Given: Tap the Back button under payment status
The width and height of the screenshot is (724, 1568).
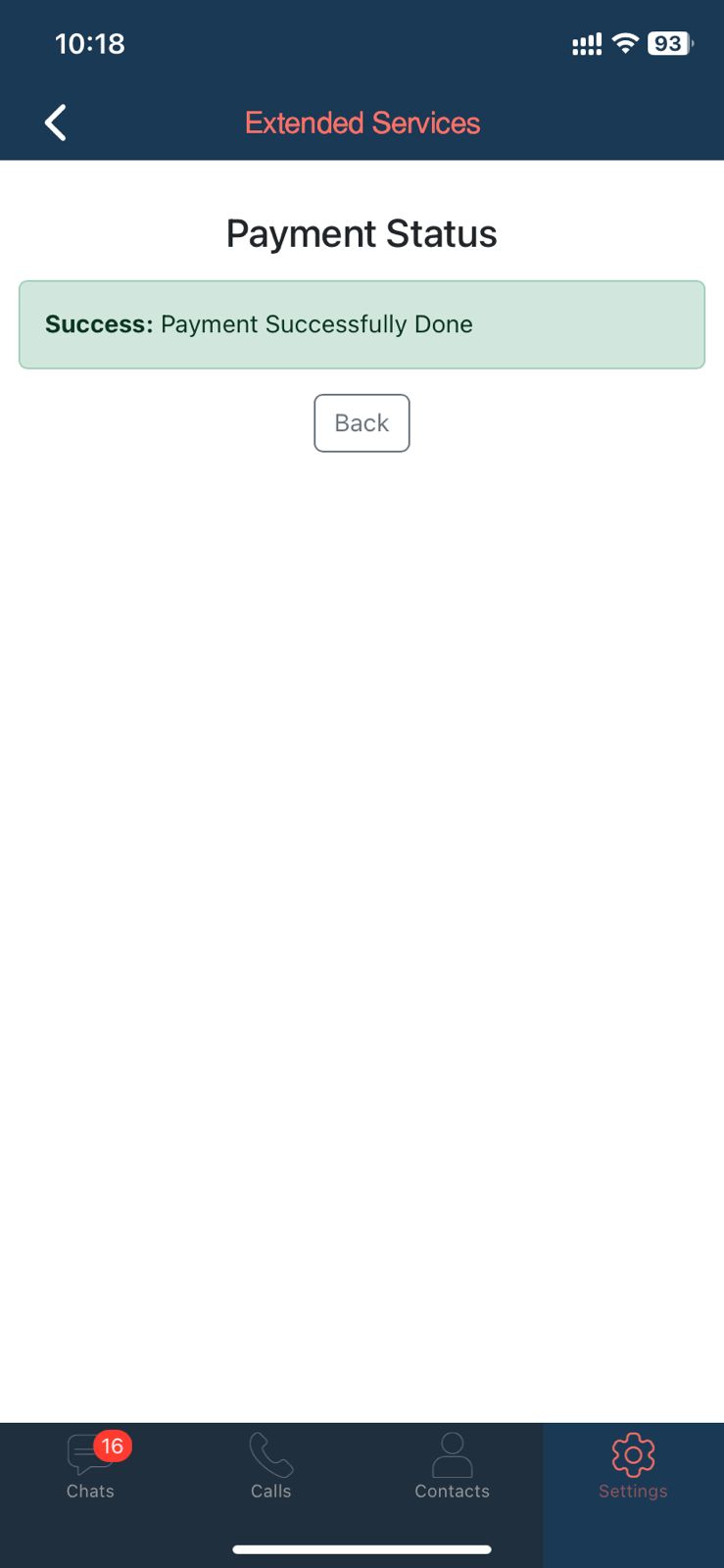Looking at the screenshot, I should (x=362, y=423).
